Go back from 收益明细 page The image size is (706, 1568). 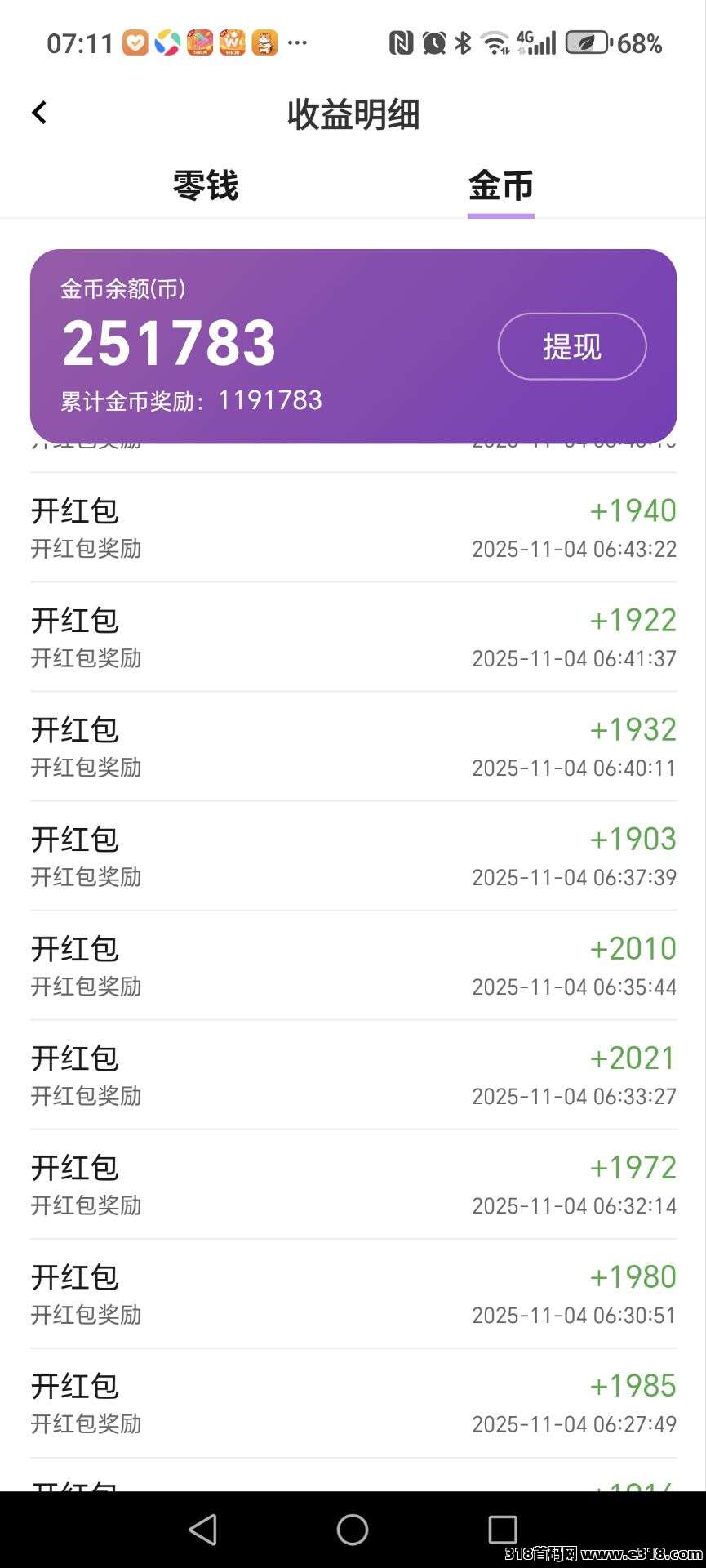(x=39, y=113)
